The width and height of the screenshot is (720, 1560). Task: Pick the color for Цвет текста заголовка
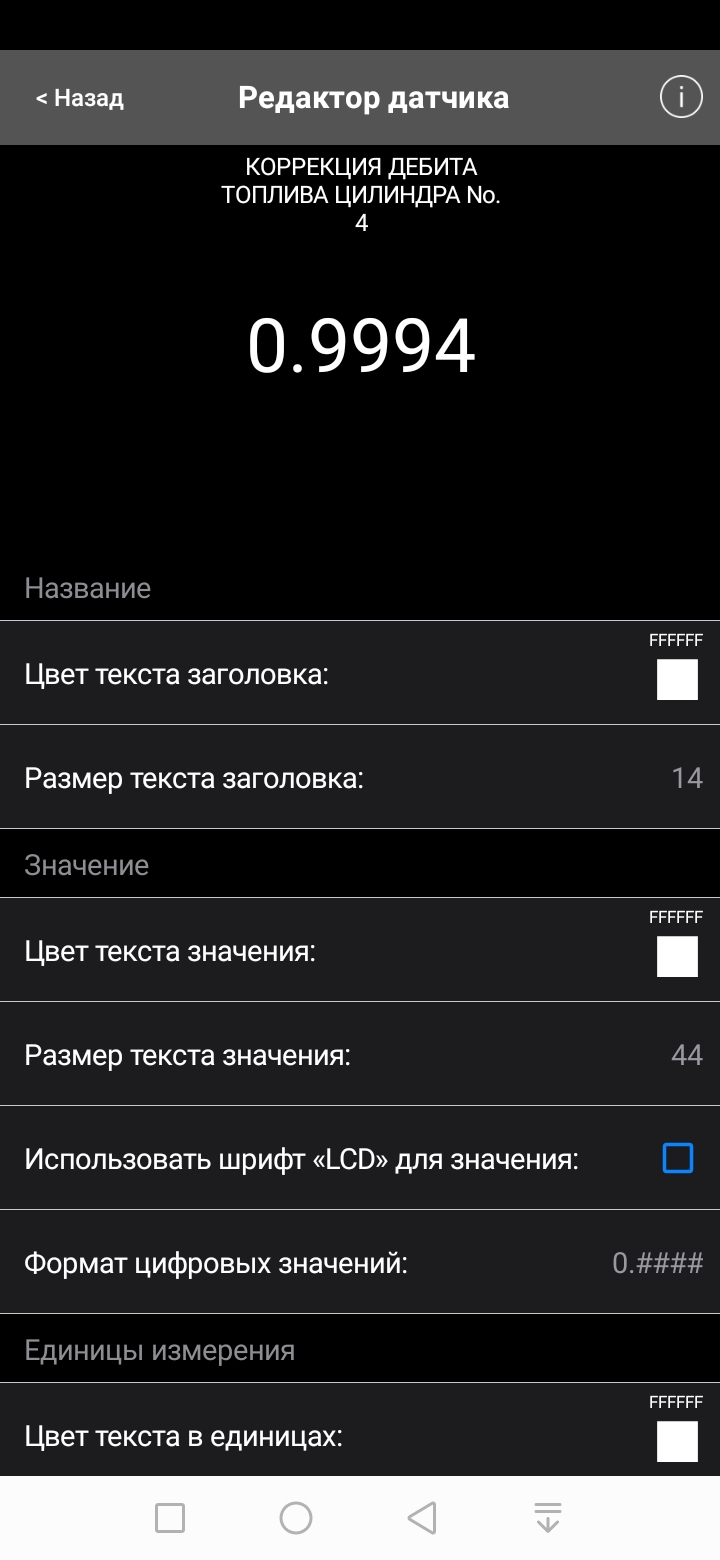677,680
